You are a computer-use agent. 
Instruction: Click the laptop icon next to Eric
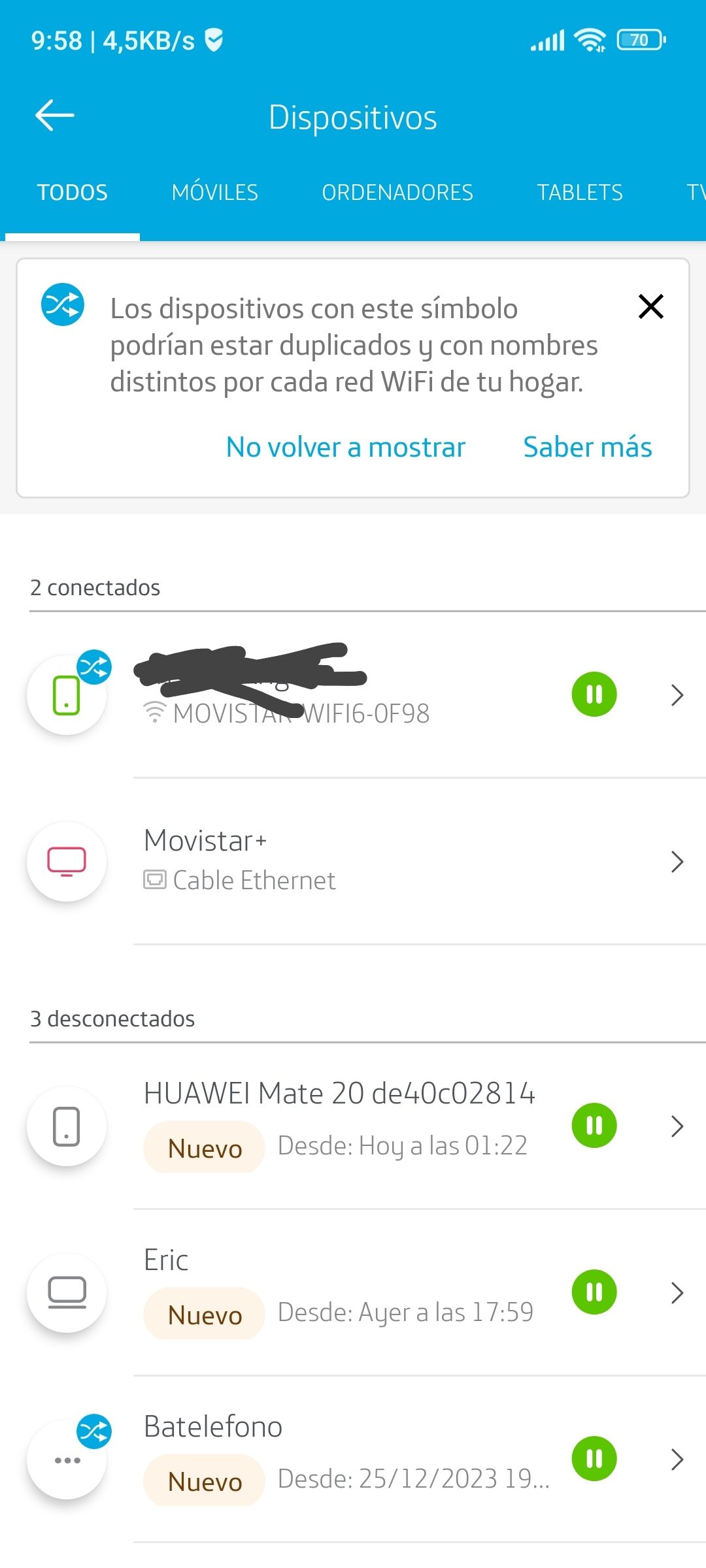pos(67,1292)
